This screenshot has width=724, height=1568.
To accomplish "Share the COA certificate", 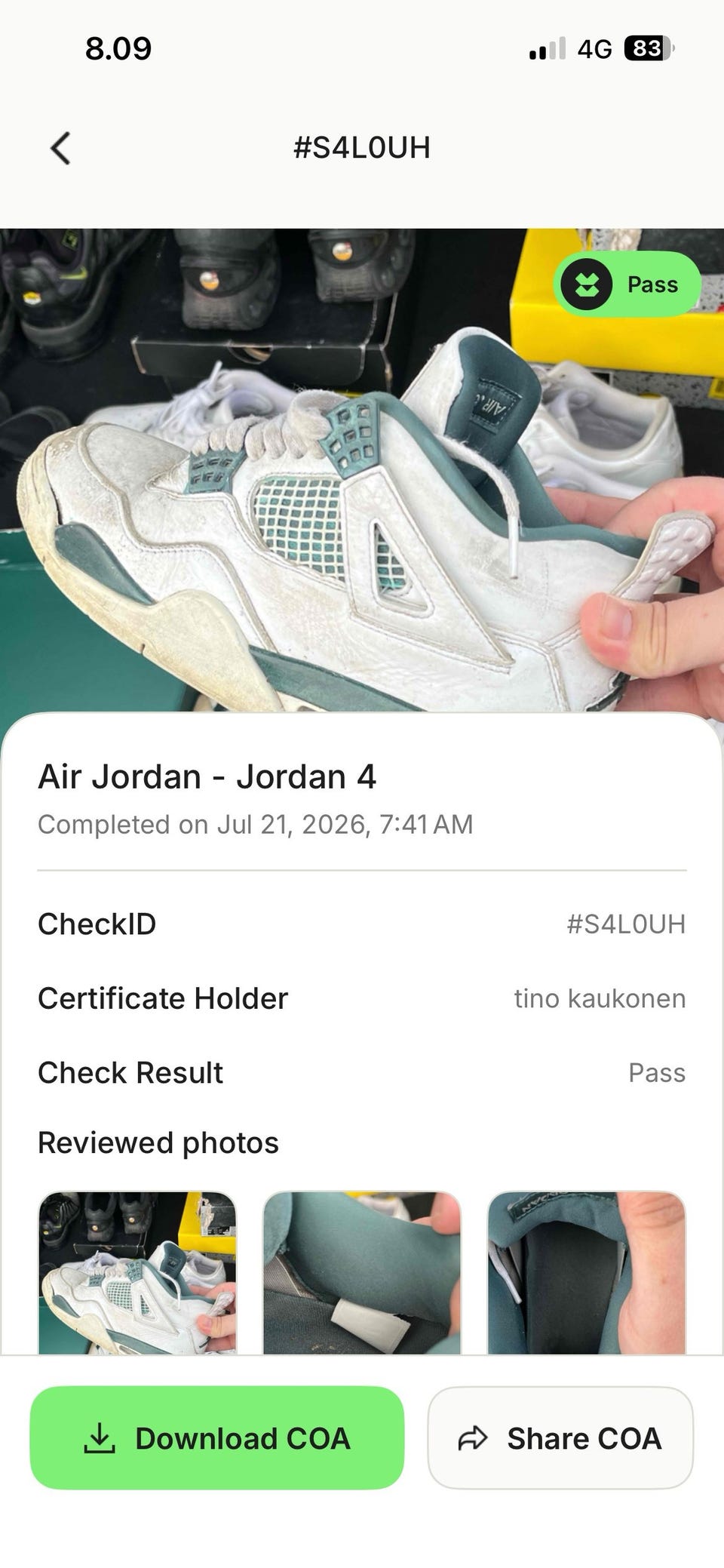I will click(x=560, y=1437).
